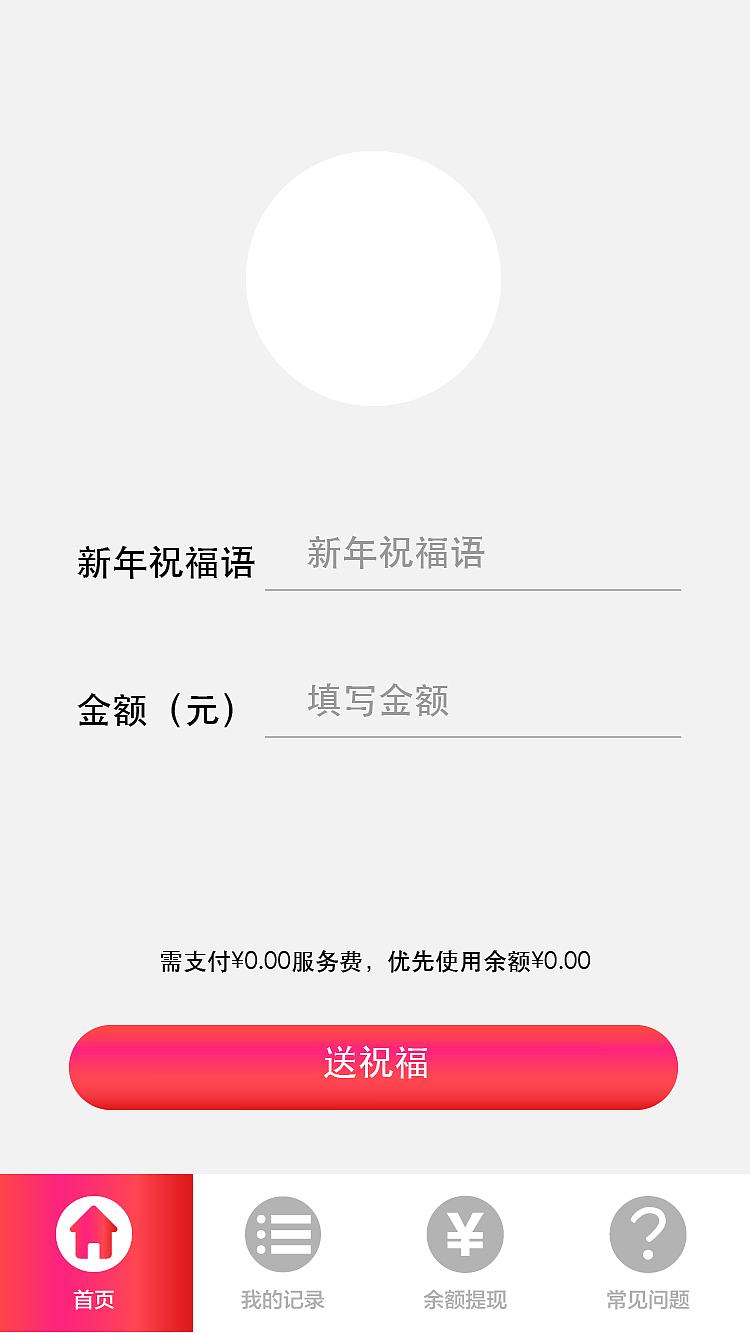Click the white circular avatar placeholder
The image size is (750, 1334).
[x=375, y=278]
